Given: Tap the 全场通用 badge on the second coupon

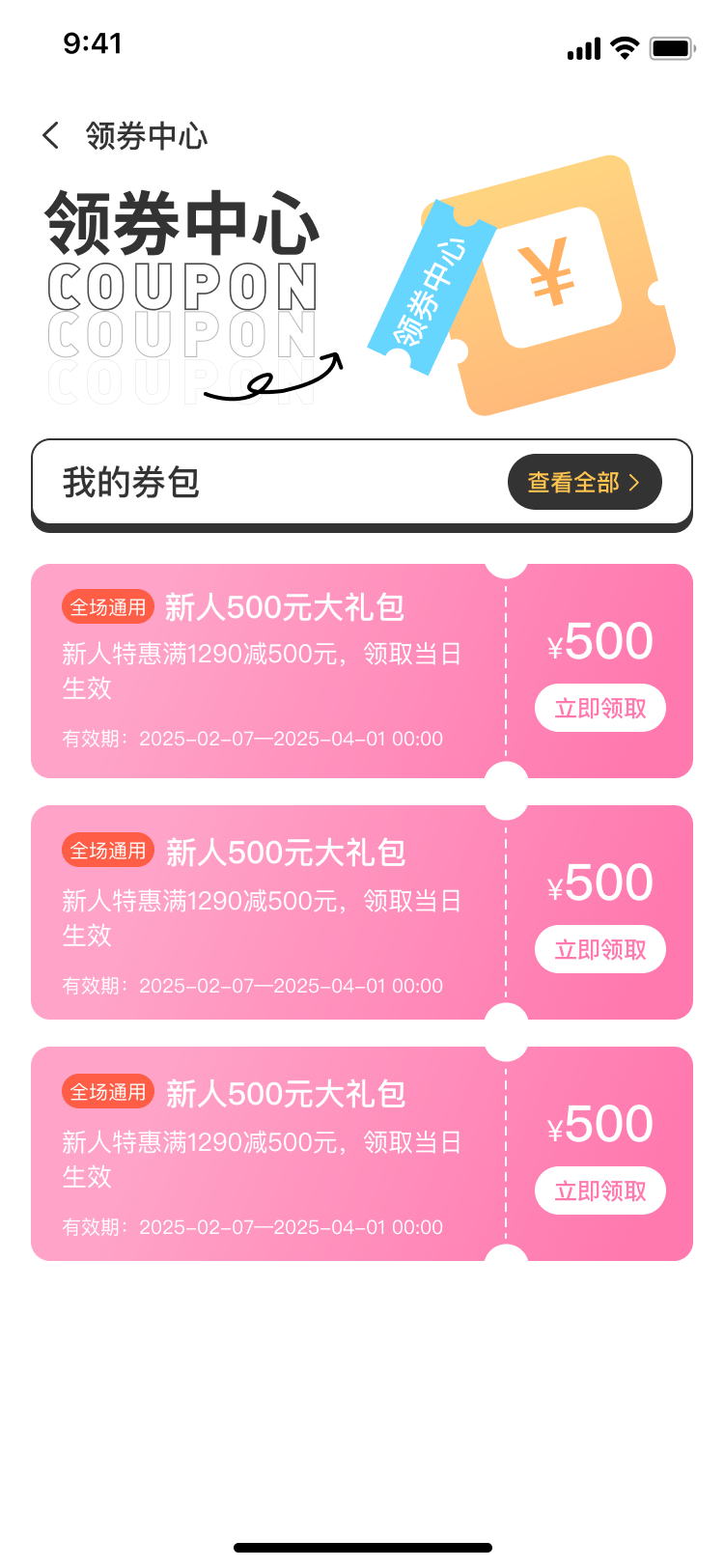Looking at the screenshot, I should tap(107, 851).
